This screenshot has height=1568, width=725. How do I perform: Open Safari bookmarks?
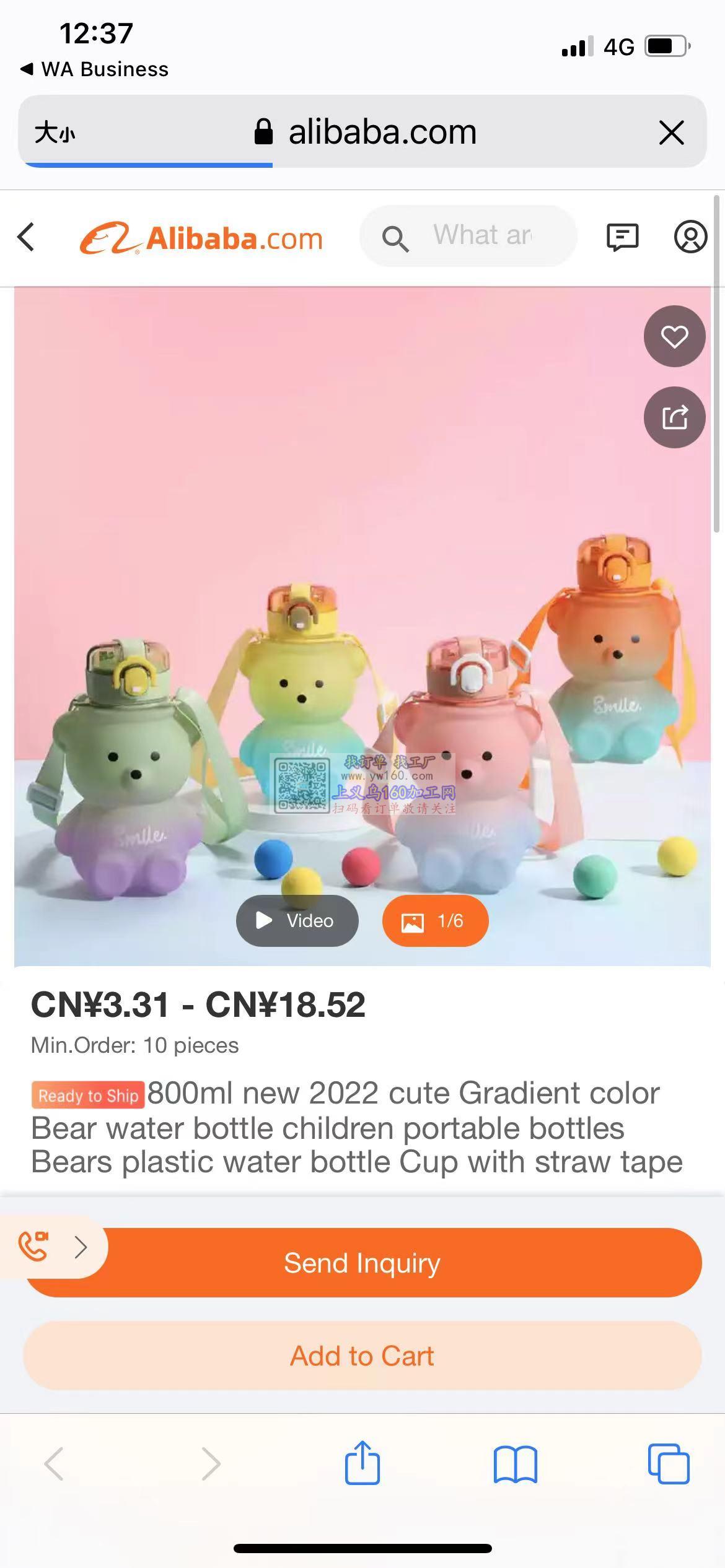pos(515,1464)
